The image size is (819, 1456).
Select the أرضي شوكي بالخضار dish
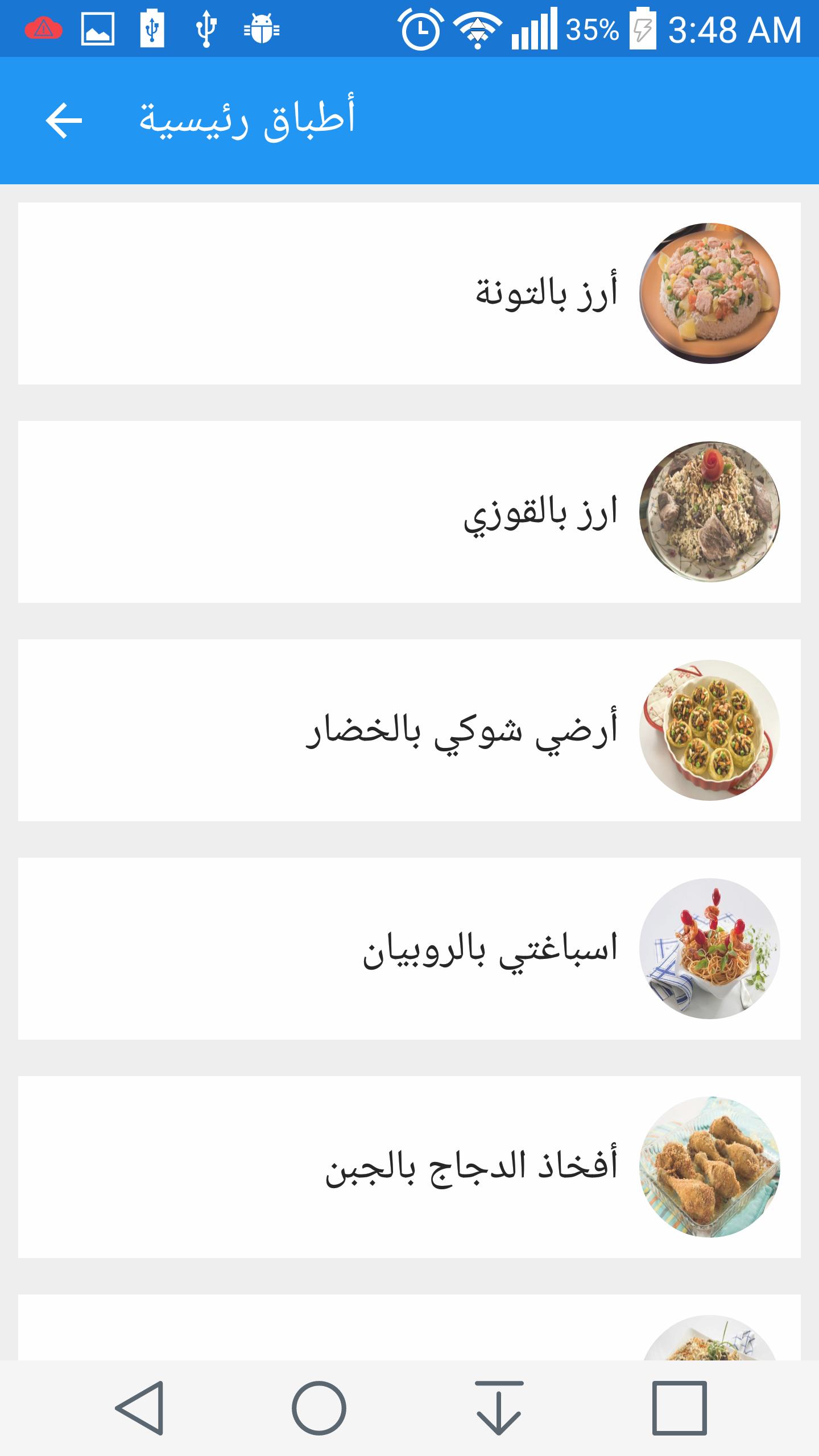pyautogui.click(x=409, y=730)
